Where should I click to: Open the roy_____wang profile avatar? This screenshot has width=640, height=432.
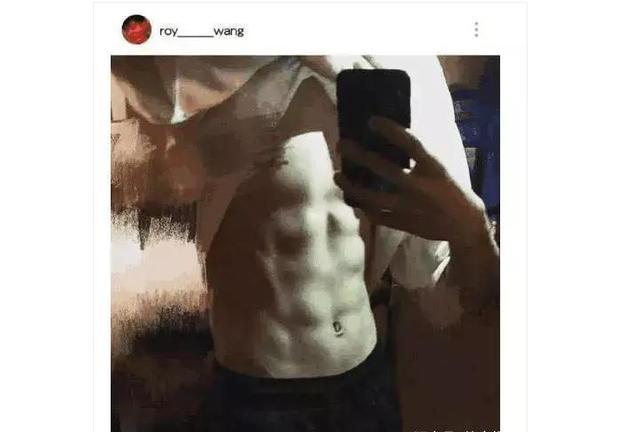point(136,30)
